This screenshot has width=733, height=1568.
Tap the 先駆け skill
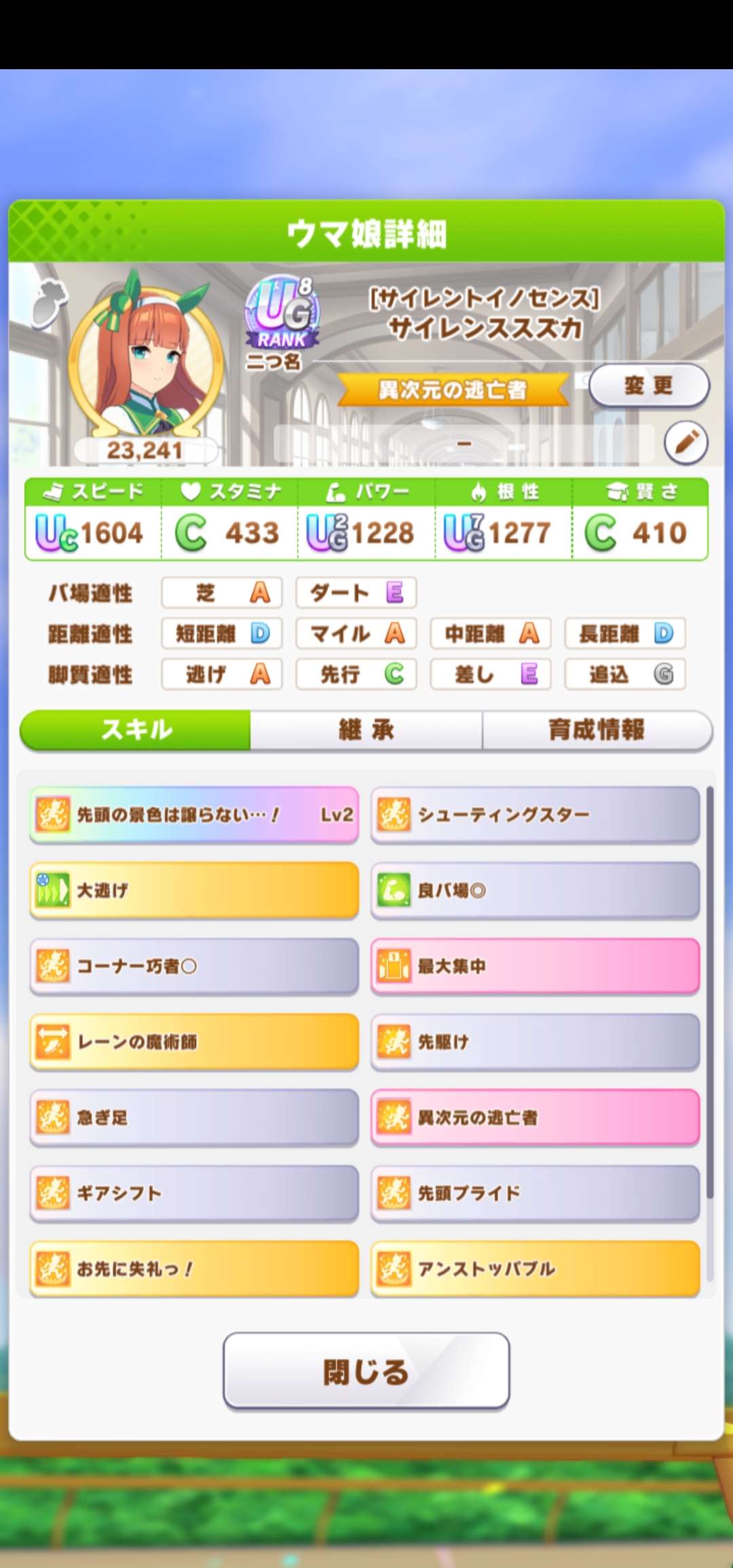(x=535, y=1042)
